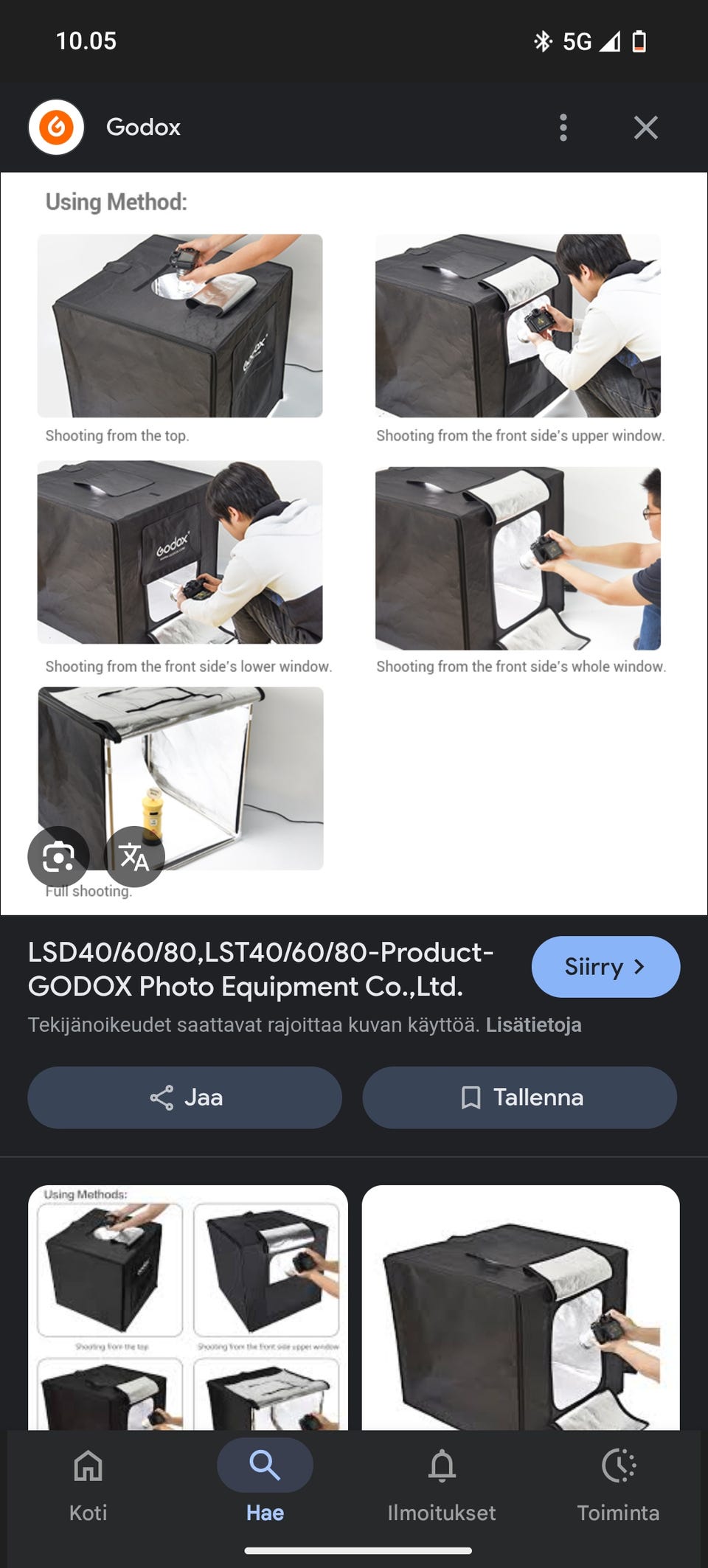Open the related black light tent photo
This screenshot has height=1568, width=708.
point(520,1306)
